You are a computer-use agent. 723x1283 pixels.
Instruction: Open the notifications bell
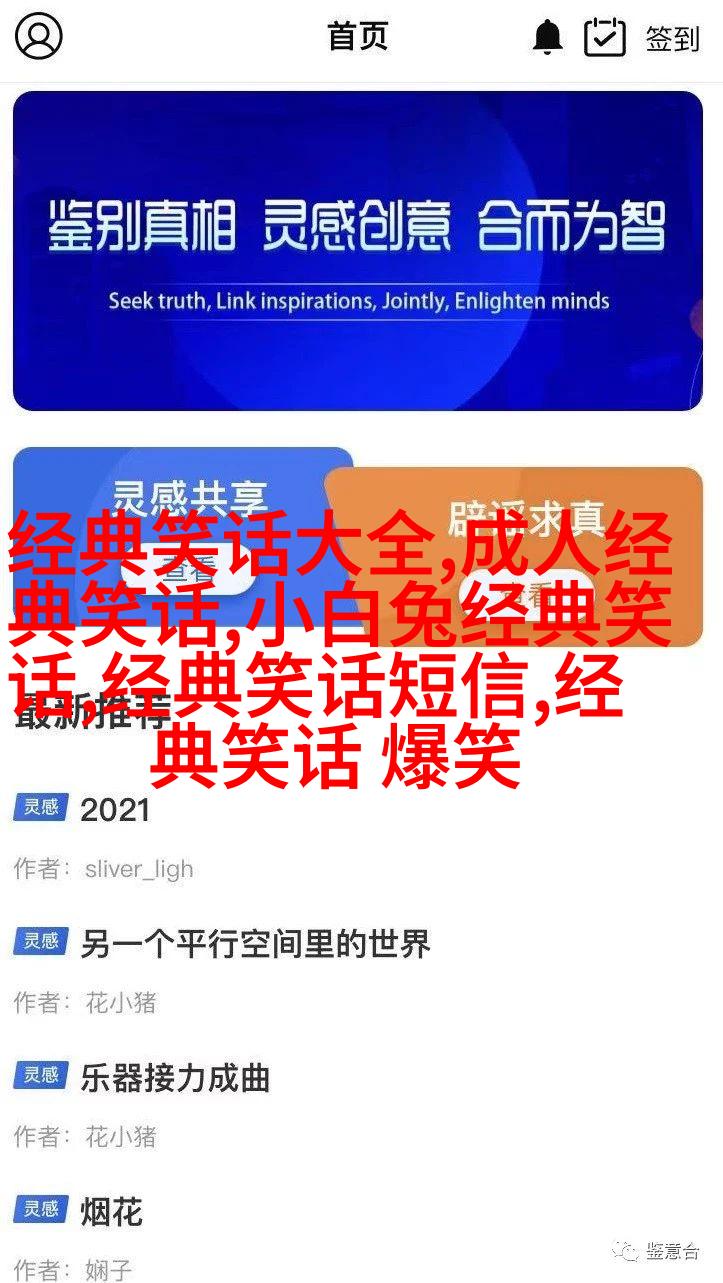(547, 38)
